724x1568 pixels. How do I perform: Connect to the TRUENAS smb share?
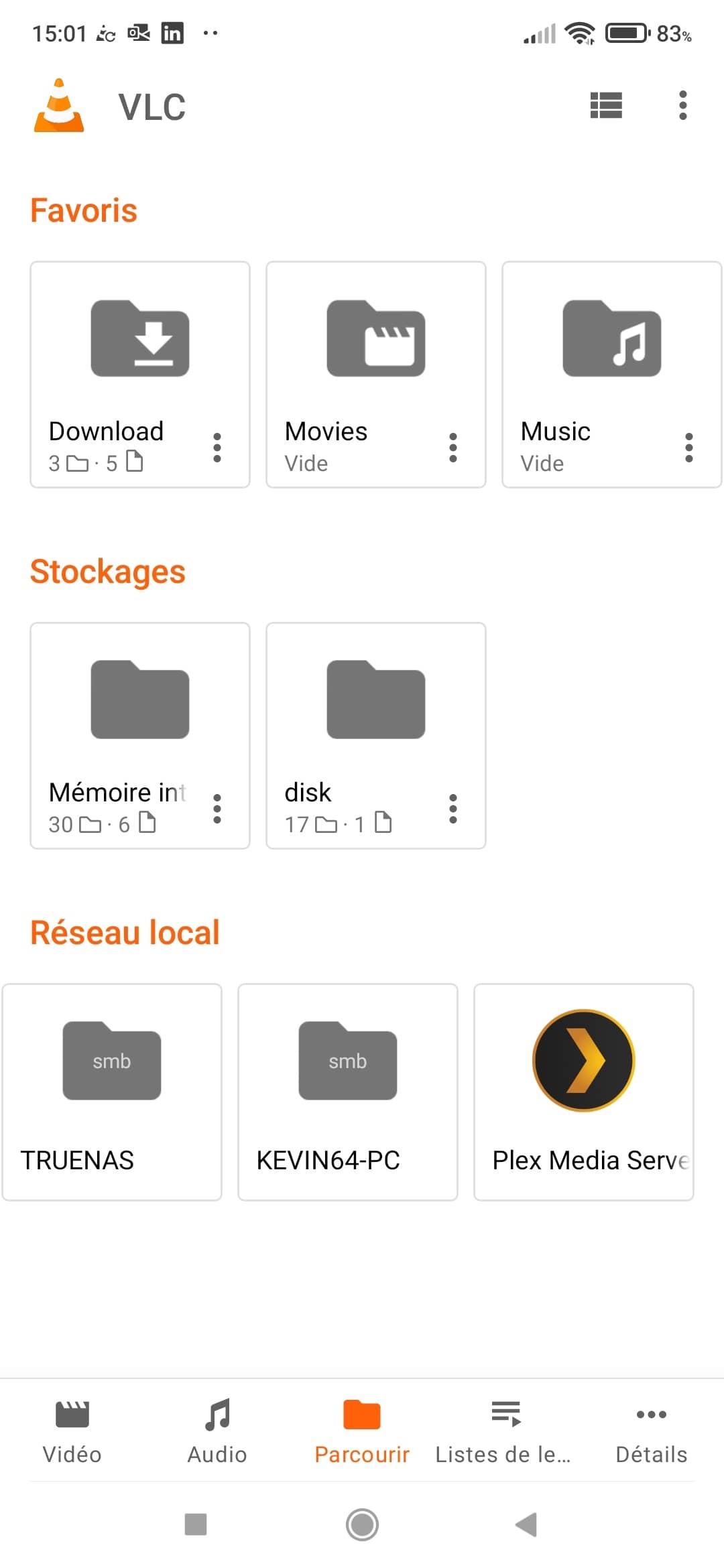tap(112, 1091)
